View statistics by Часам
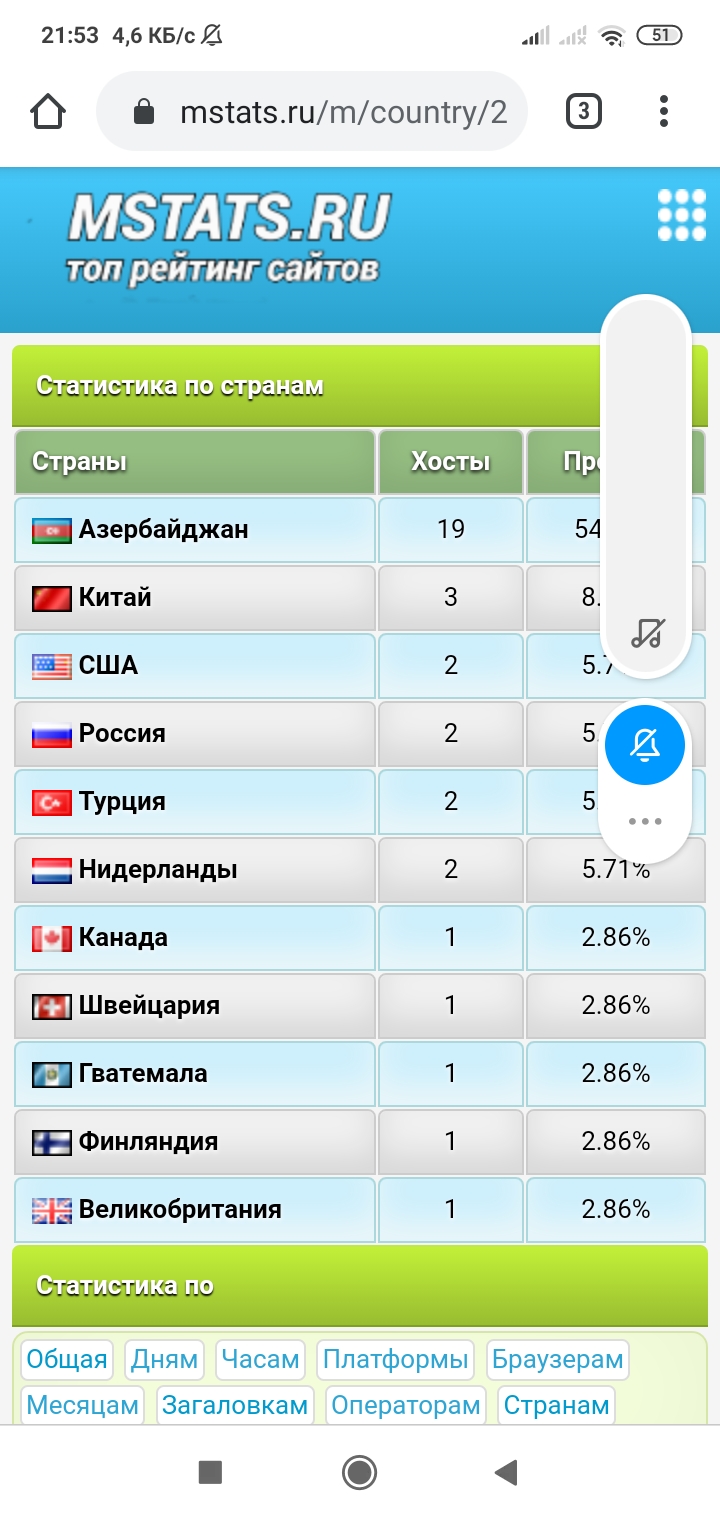720x1520 pixels. (x=260, y=1359)
